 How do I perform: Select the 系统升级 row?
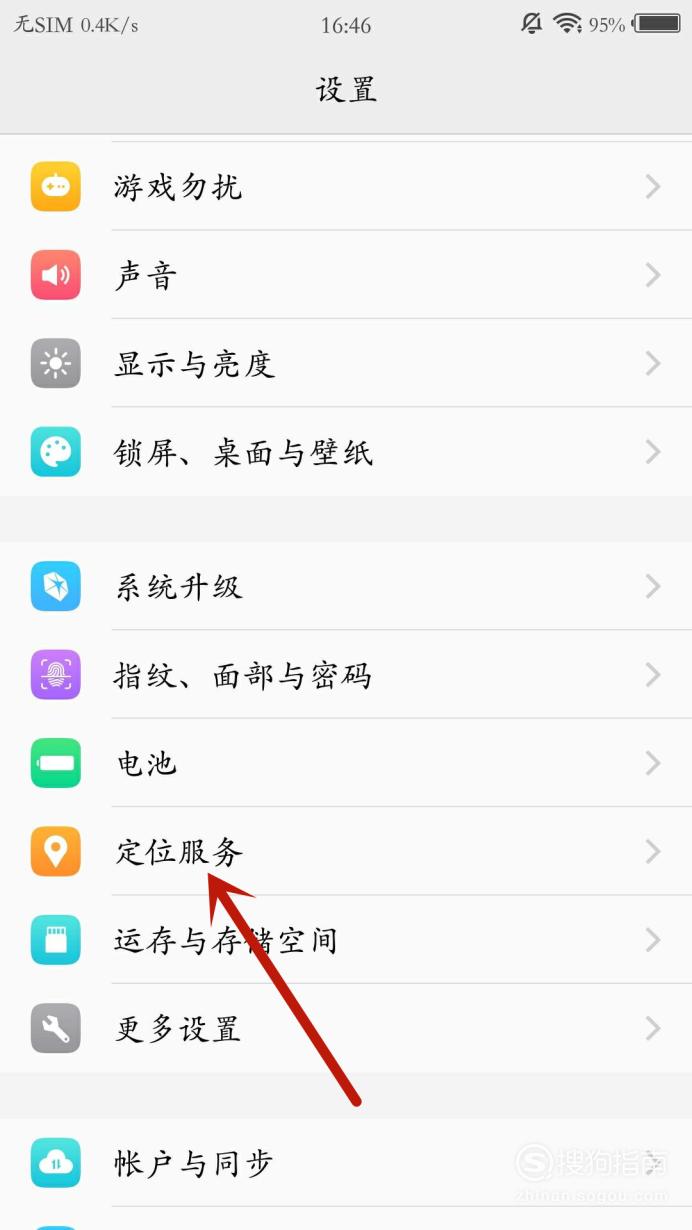tap(346, 586)
